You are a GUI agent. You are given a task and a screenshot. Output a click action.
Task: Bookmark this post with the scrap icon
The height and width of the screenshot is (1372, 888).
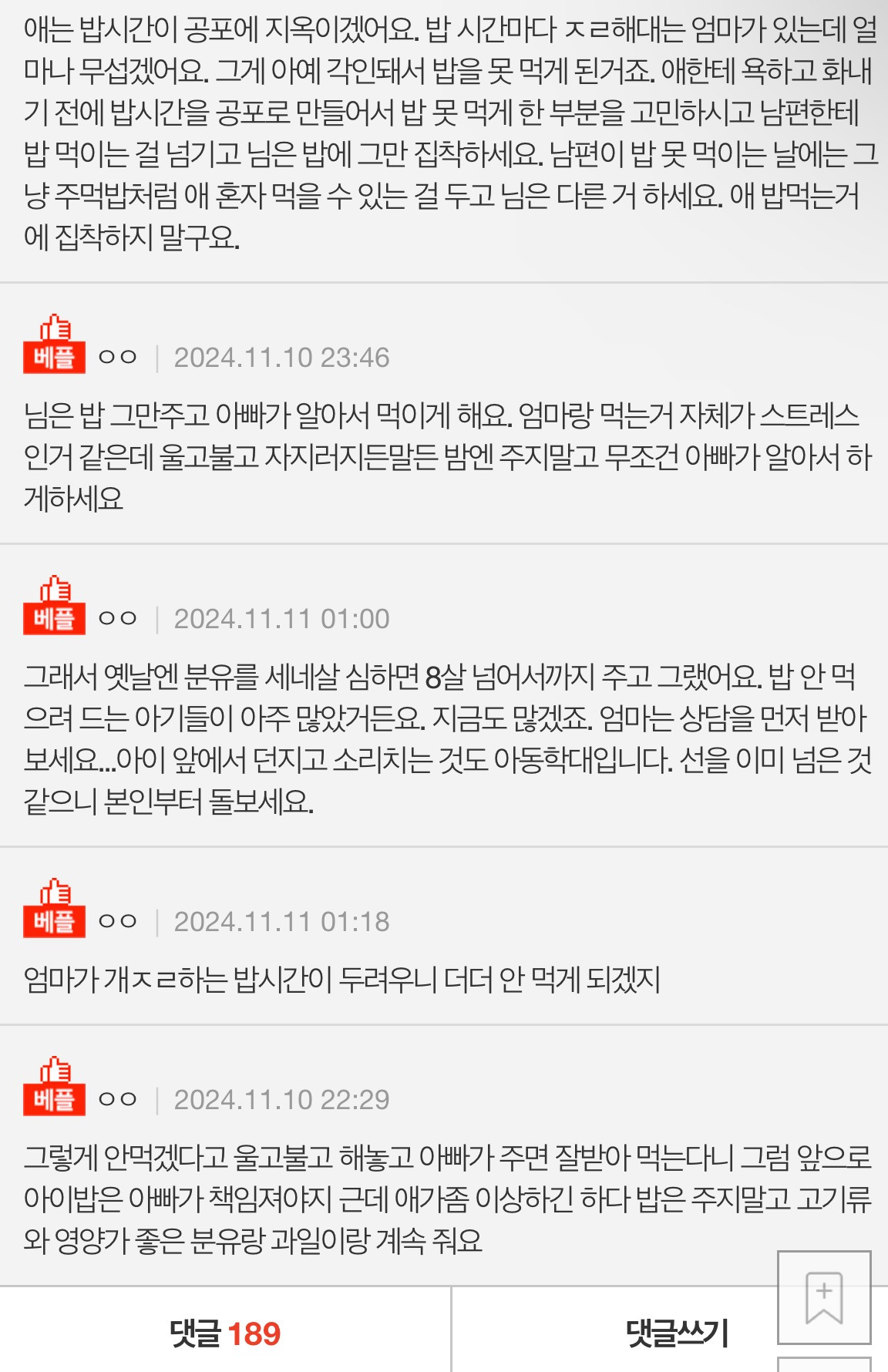(823, 1298)
